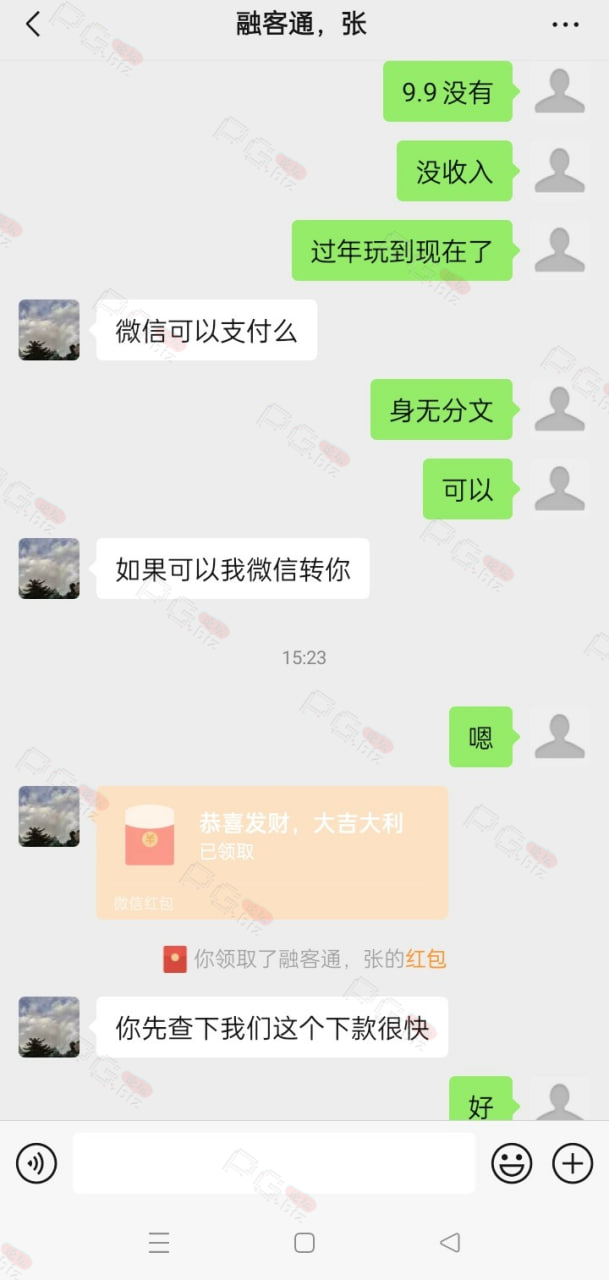Open the emoji picker
The image size is (609, 1280).
511,1163
